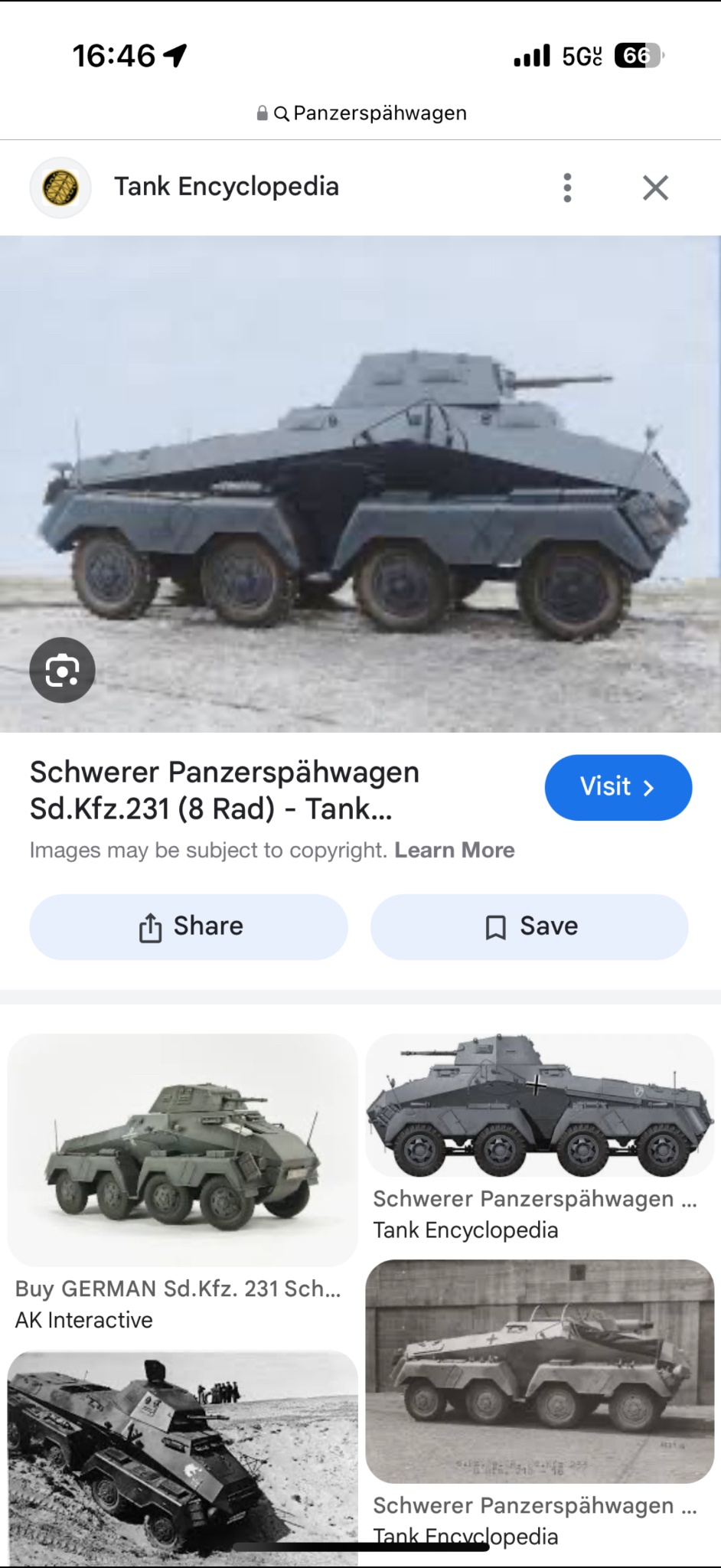Search this image with Google Lens
This screenshot has height=1568, width=721.
(62, 670)
